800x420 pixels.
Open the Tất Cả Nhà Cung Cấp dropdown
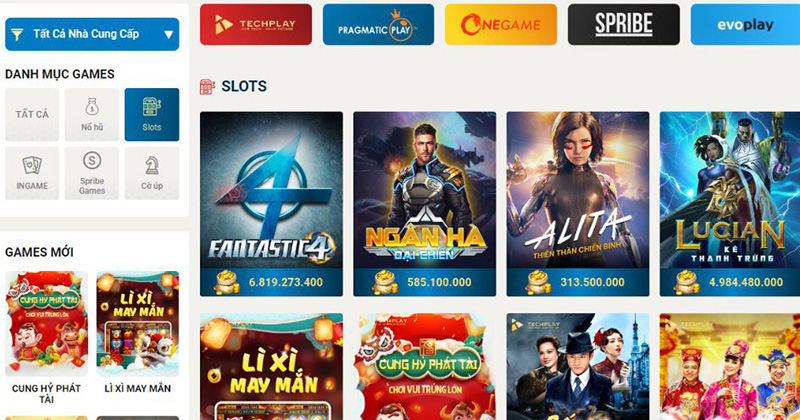click(92, 34)
